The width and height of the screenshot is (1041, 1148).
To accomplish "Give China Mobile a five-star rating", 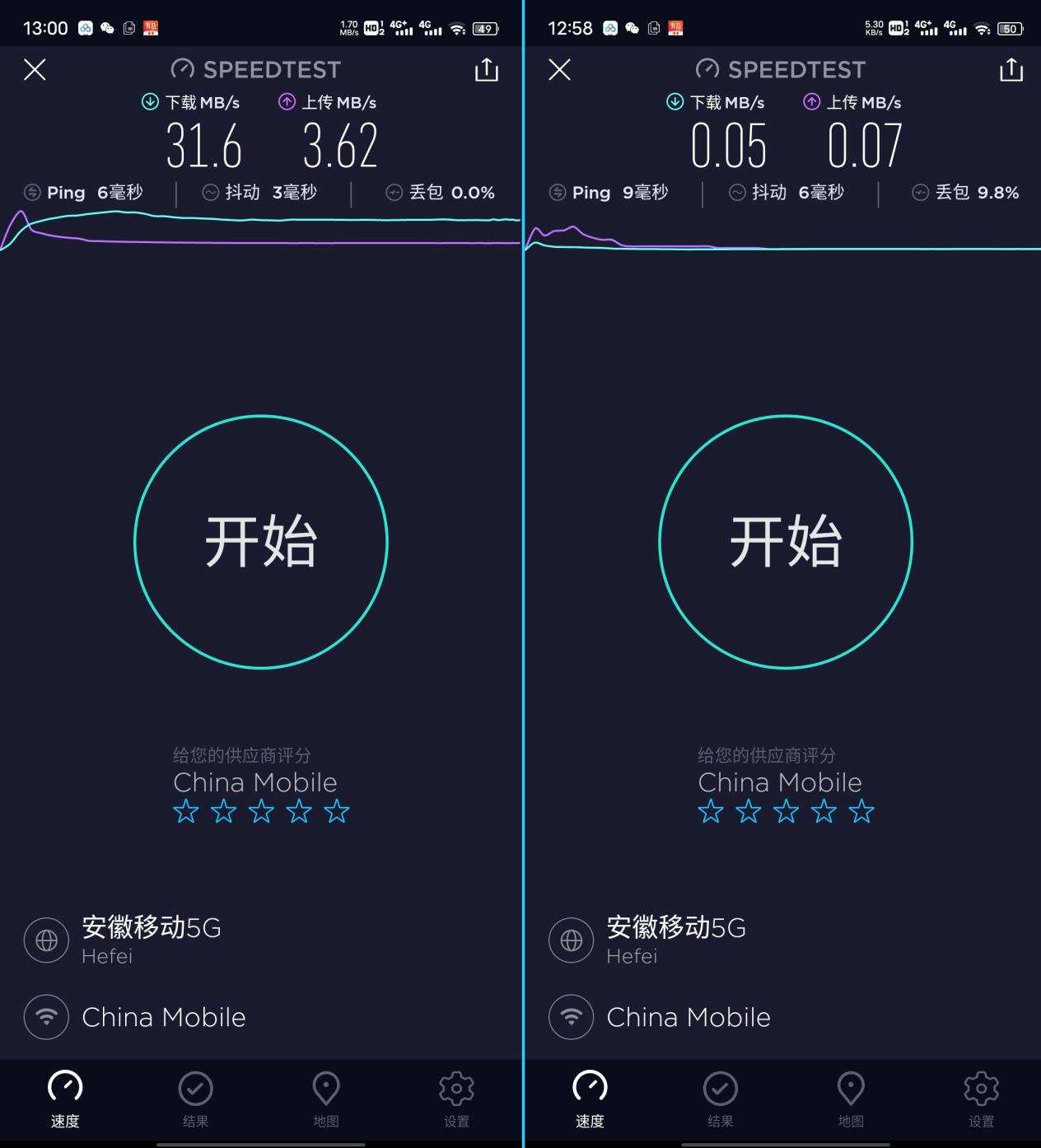I will click(x=337, y=812).
